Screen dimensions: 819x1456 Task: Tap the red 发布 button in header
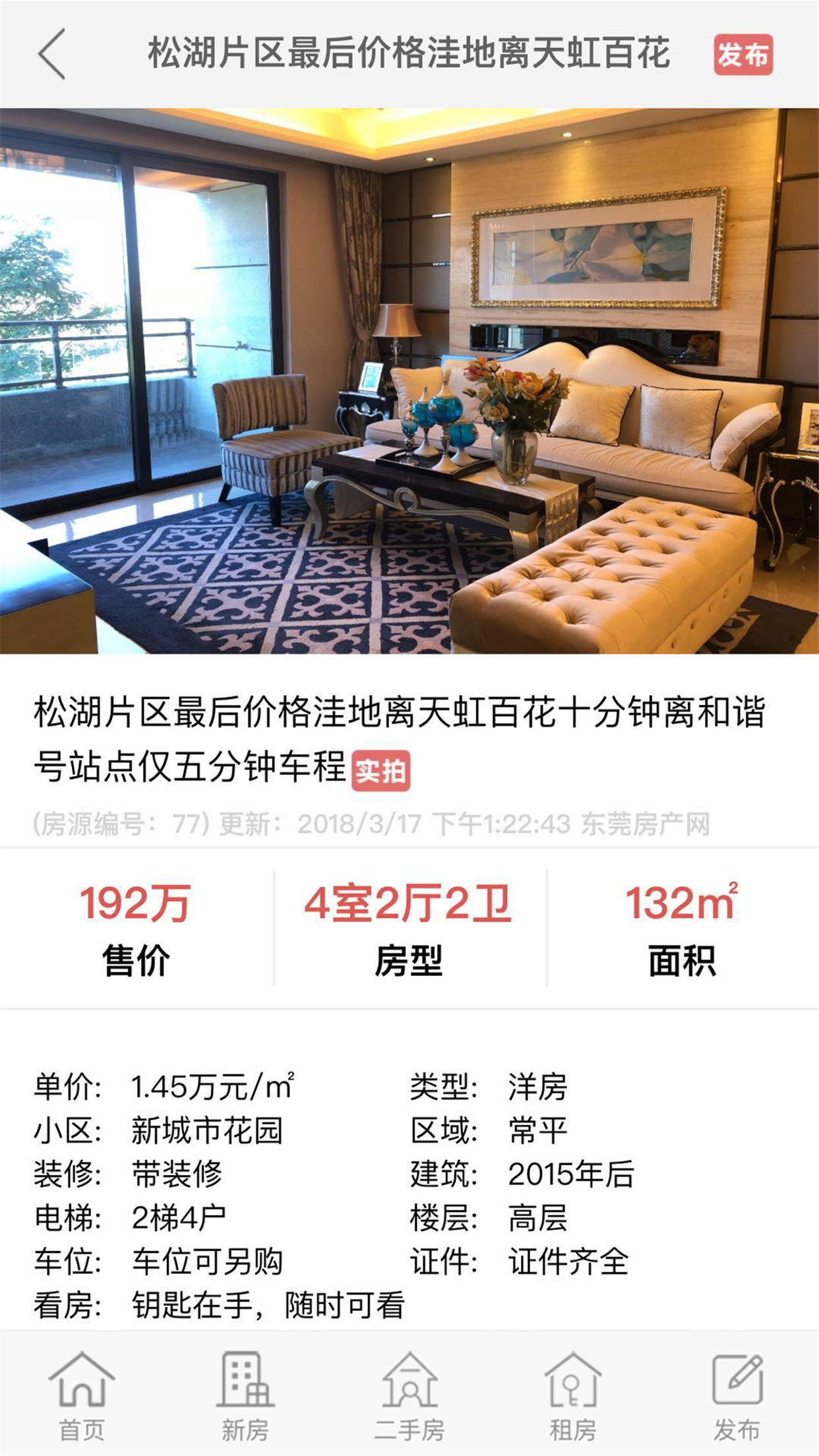tap(743, 55)
